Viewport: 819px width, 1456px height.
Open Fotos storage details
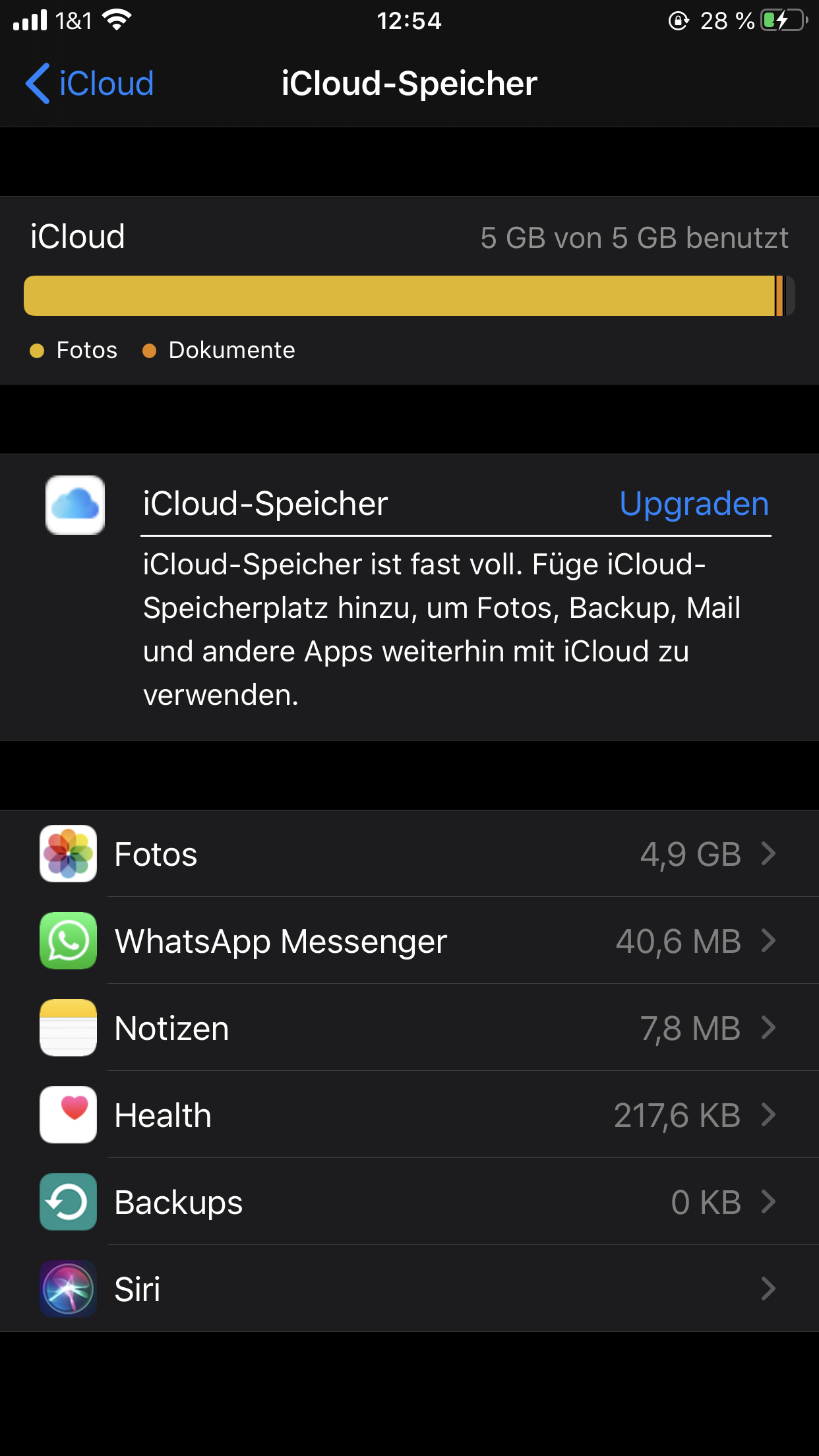tap(409, 854)
